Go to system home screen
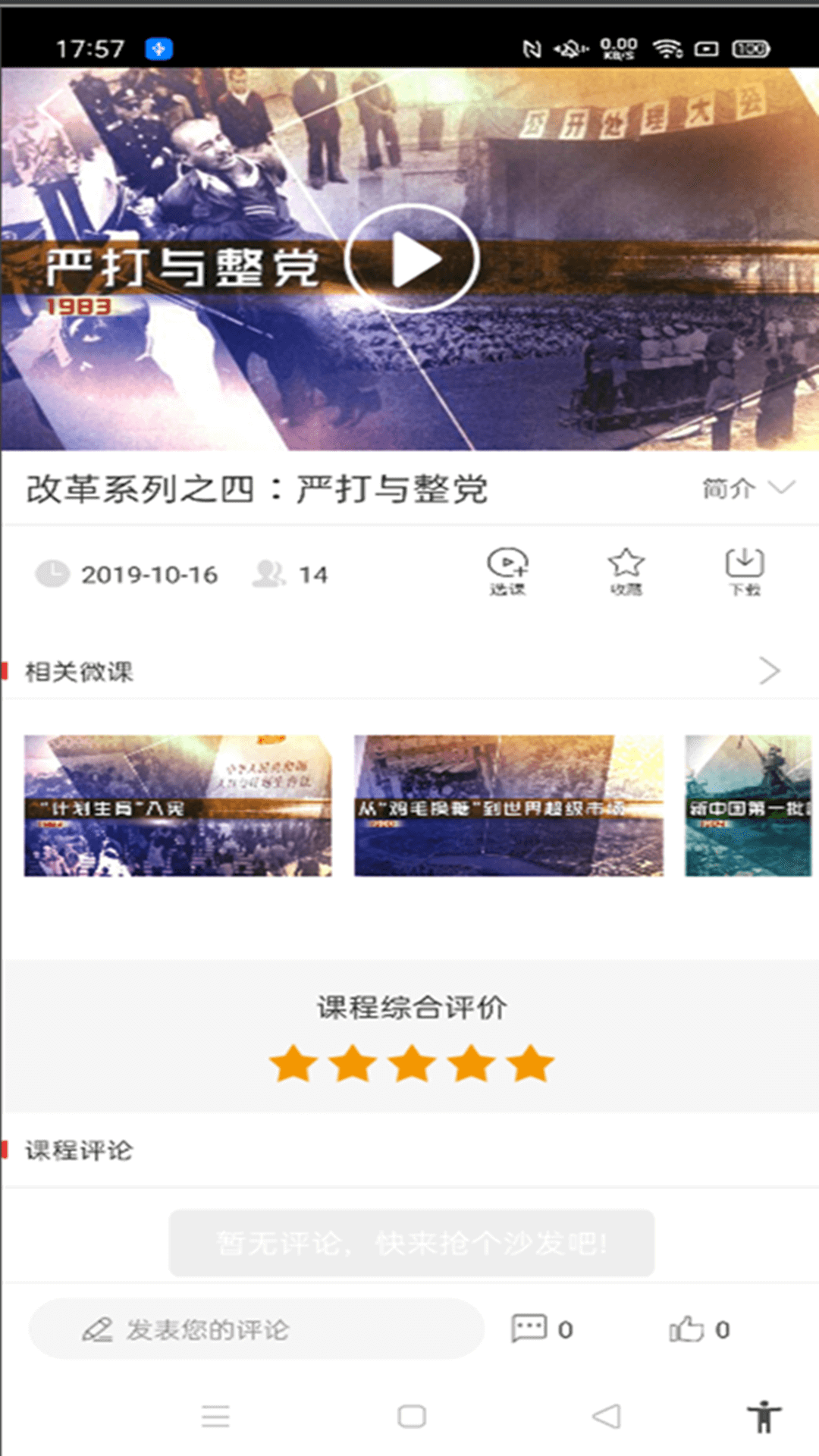819x1456 pixels. [412, 1416]
